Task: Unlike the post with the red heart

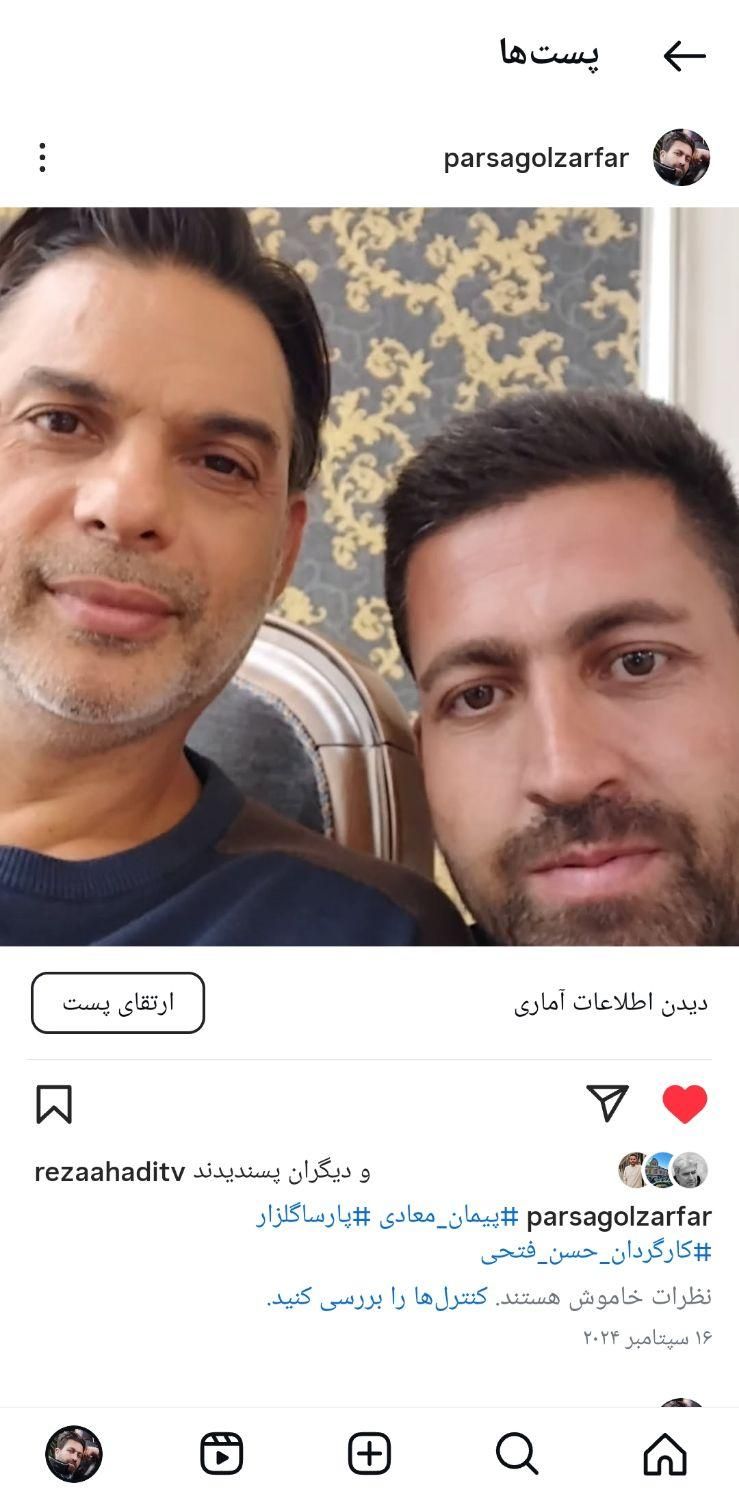Action: tap(685, 1104)
